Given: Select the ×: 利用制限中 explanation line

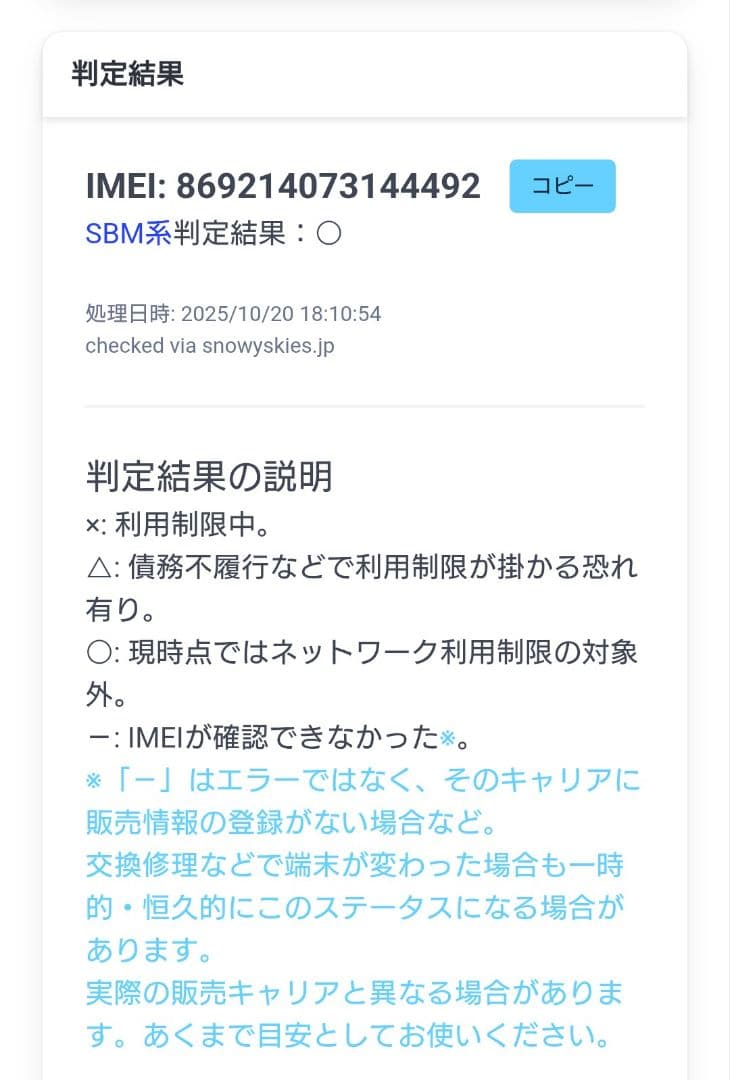Looking at the screenshot, I should coord(170,521).
